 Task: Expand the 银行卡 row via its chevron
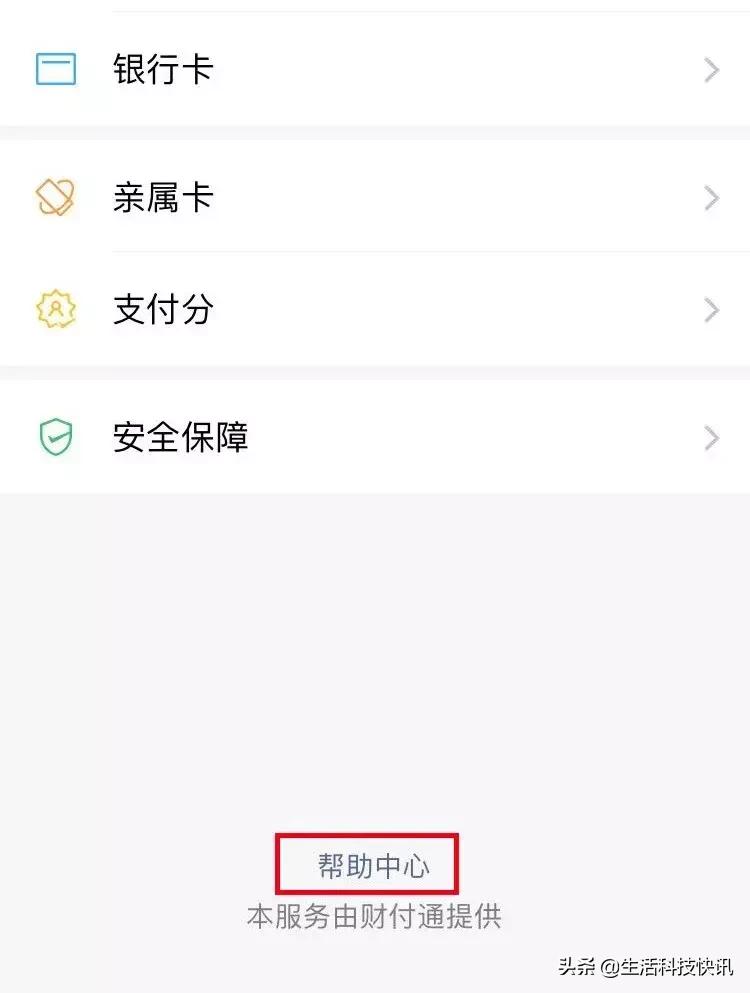710,68
